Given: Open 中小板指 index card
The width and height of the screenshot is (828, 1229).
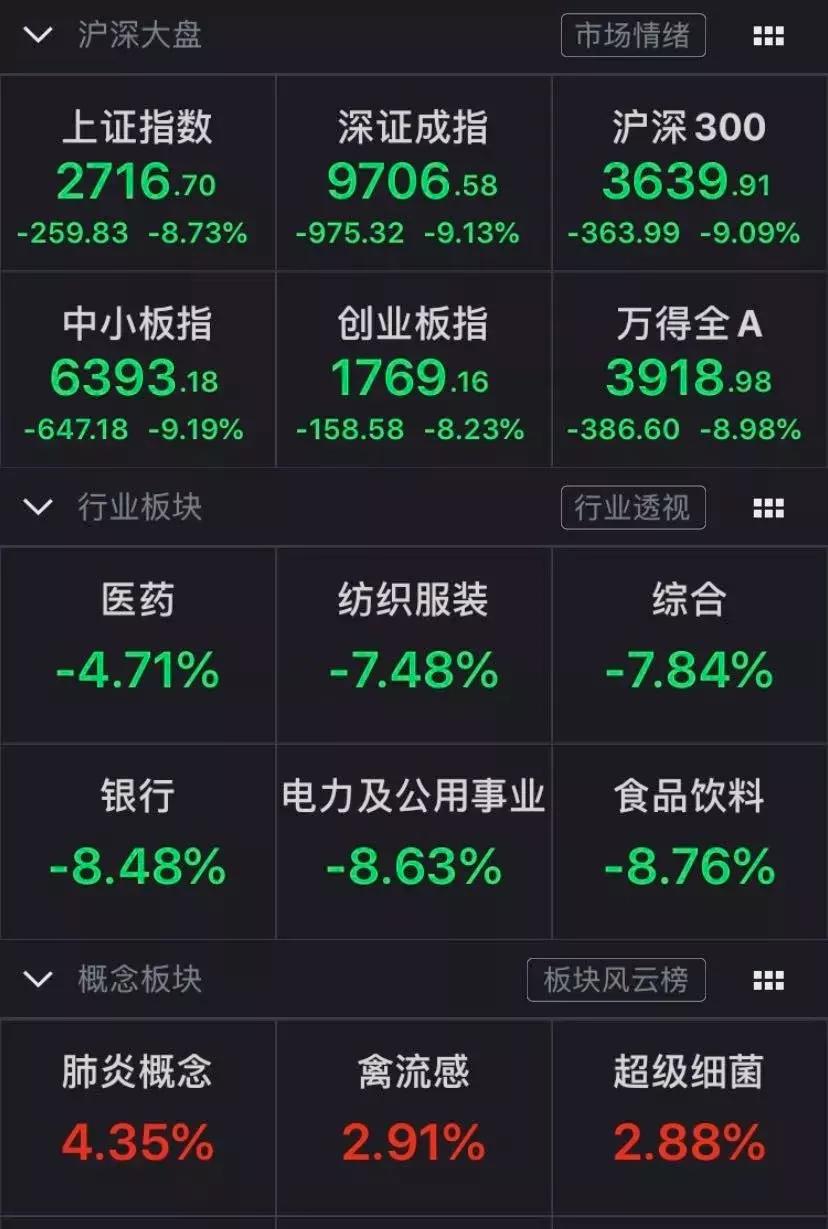Looking at the screenshot, I should tap(137, 369).
